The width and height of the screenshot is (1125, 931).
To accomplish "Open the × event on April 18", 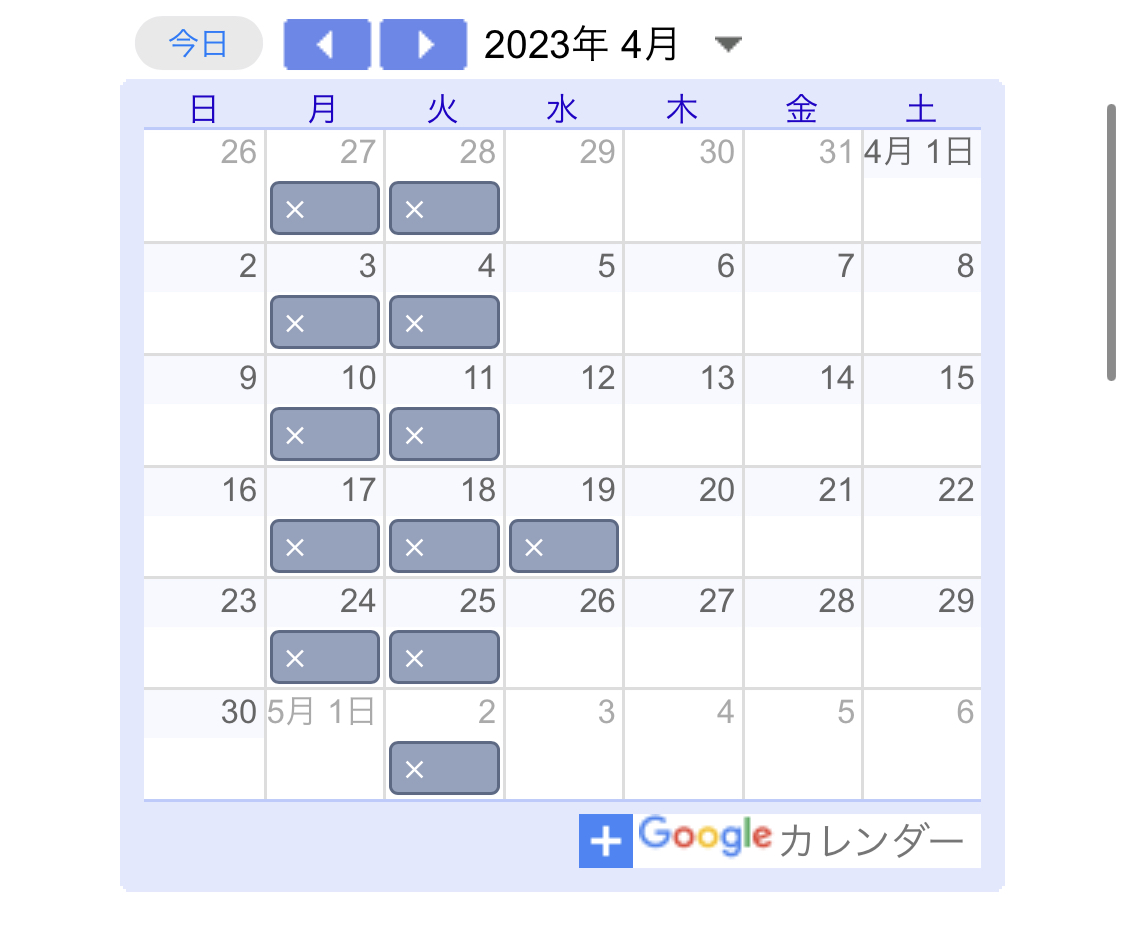I will (444, 546).
